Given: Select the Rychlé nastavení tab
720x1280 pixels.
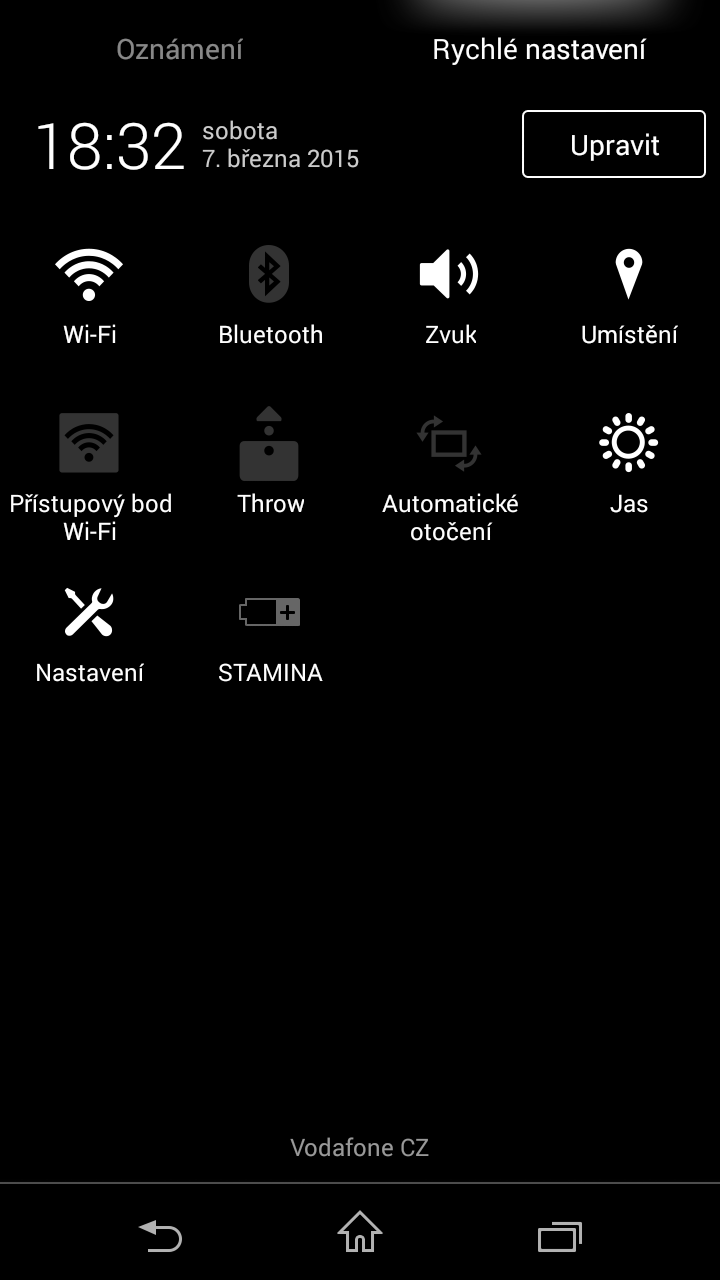Looking at the screenshot, I should coord(539,50).
